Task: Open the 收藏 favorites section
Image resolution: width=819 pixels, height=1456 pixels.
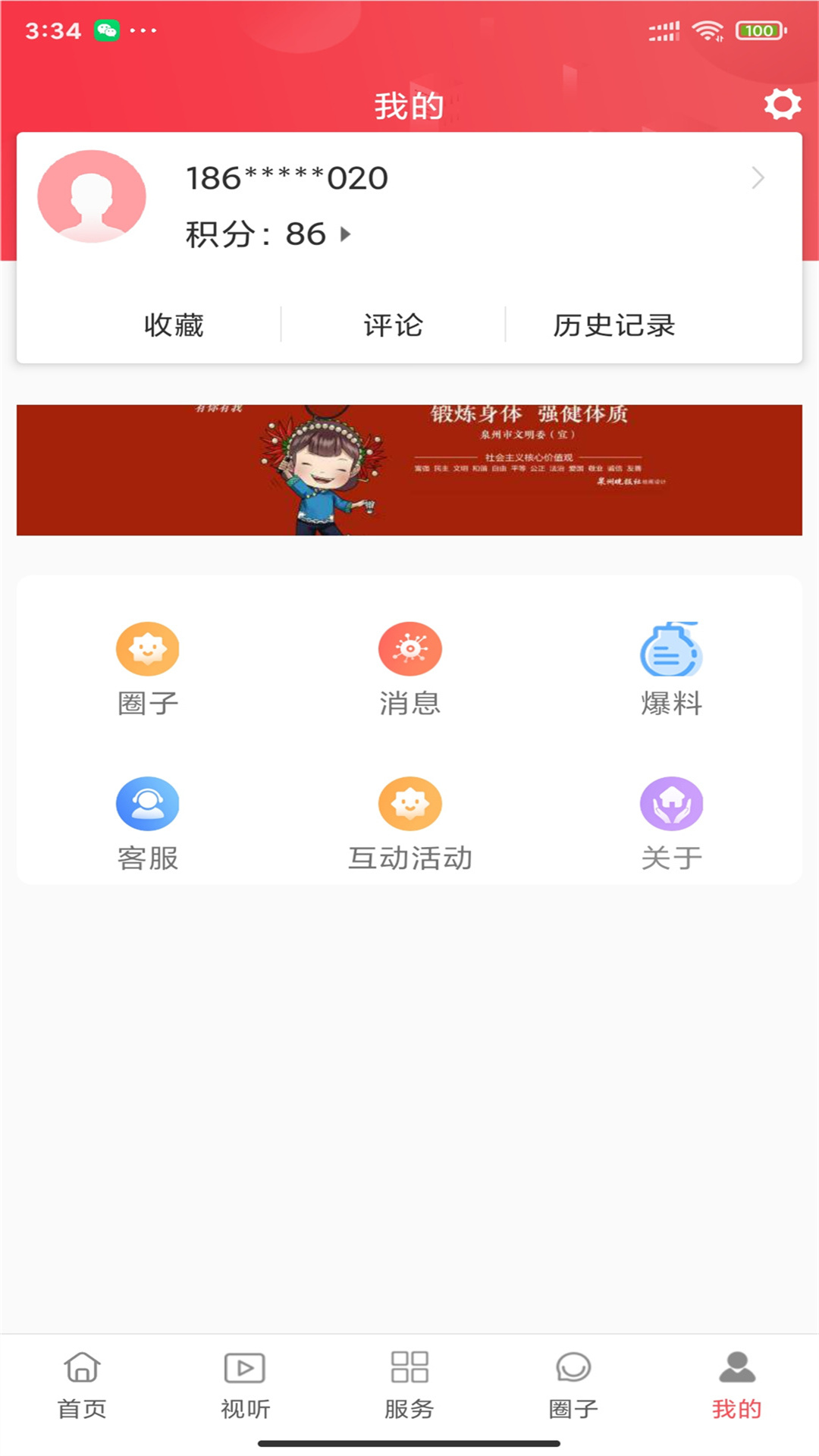Action: coord(173,325)
